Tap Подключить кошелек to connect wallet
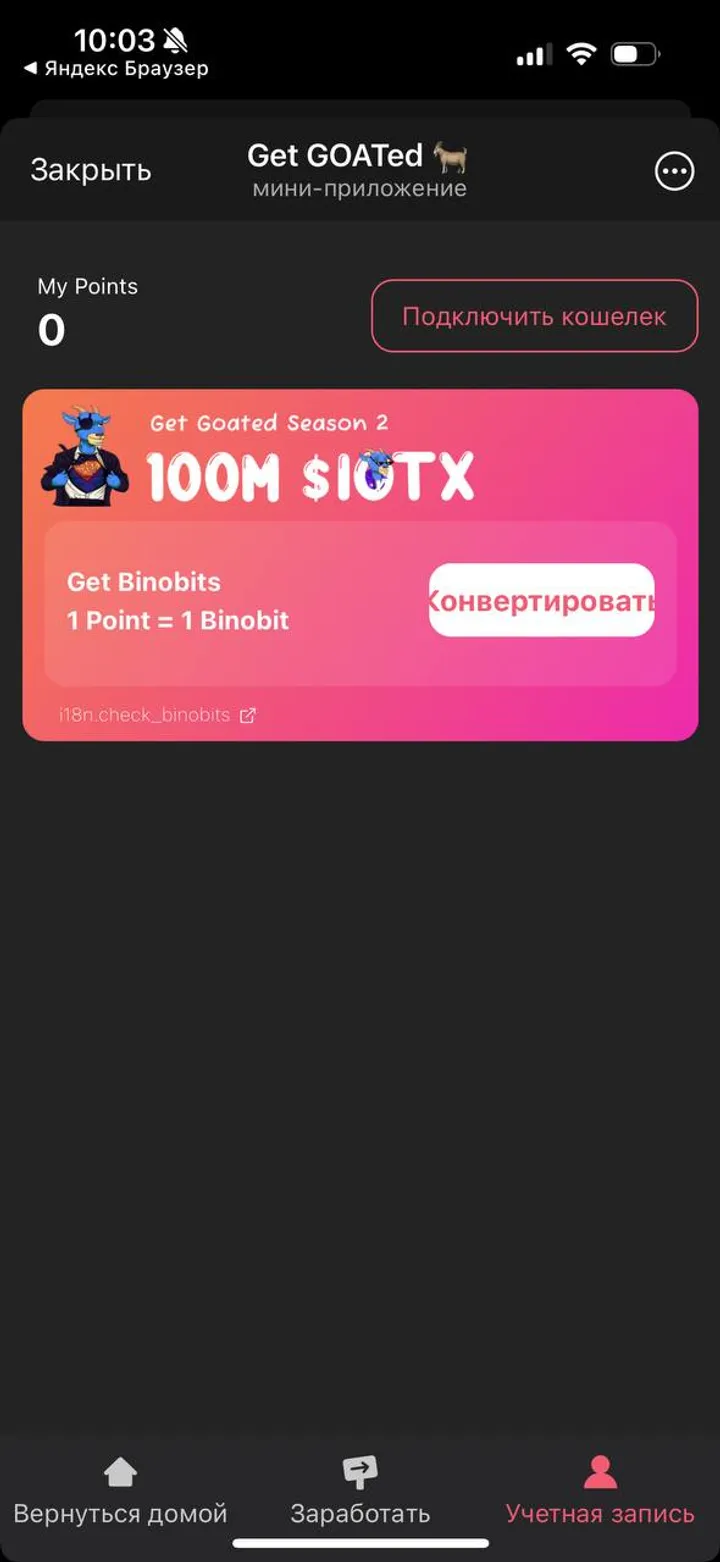The height and width of the screenshot is (1562, 720). (x=535, y=316)
